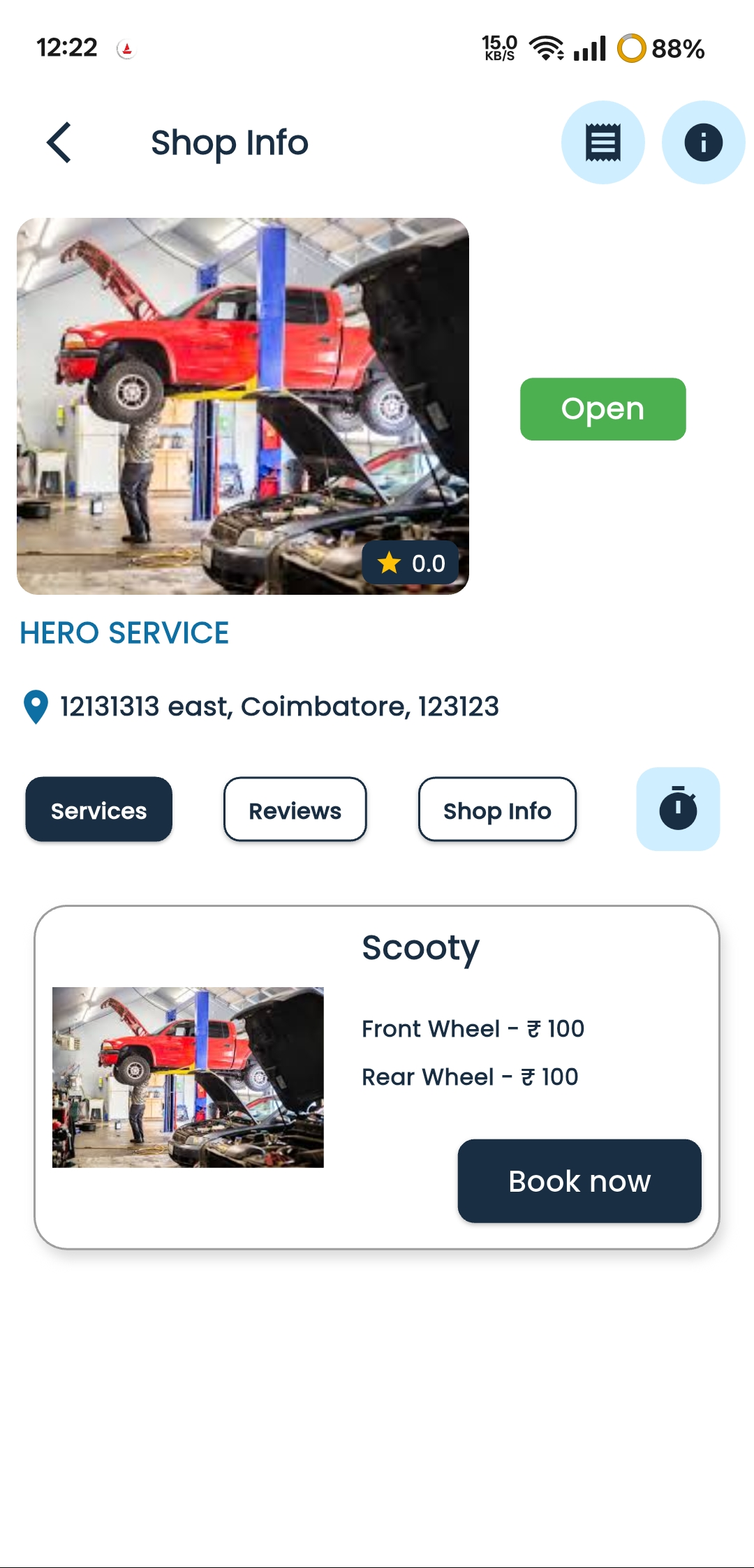Book the Scooty service now

tap(579, 1181)
